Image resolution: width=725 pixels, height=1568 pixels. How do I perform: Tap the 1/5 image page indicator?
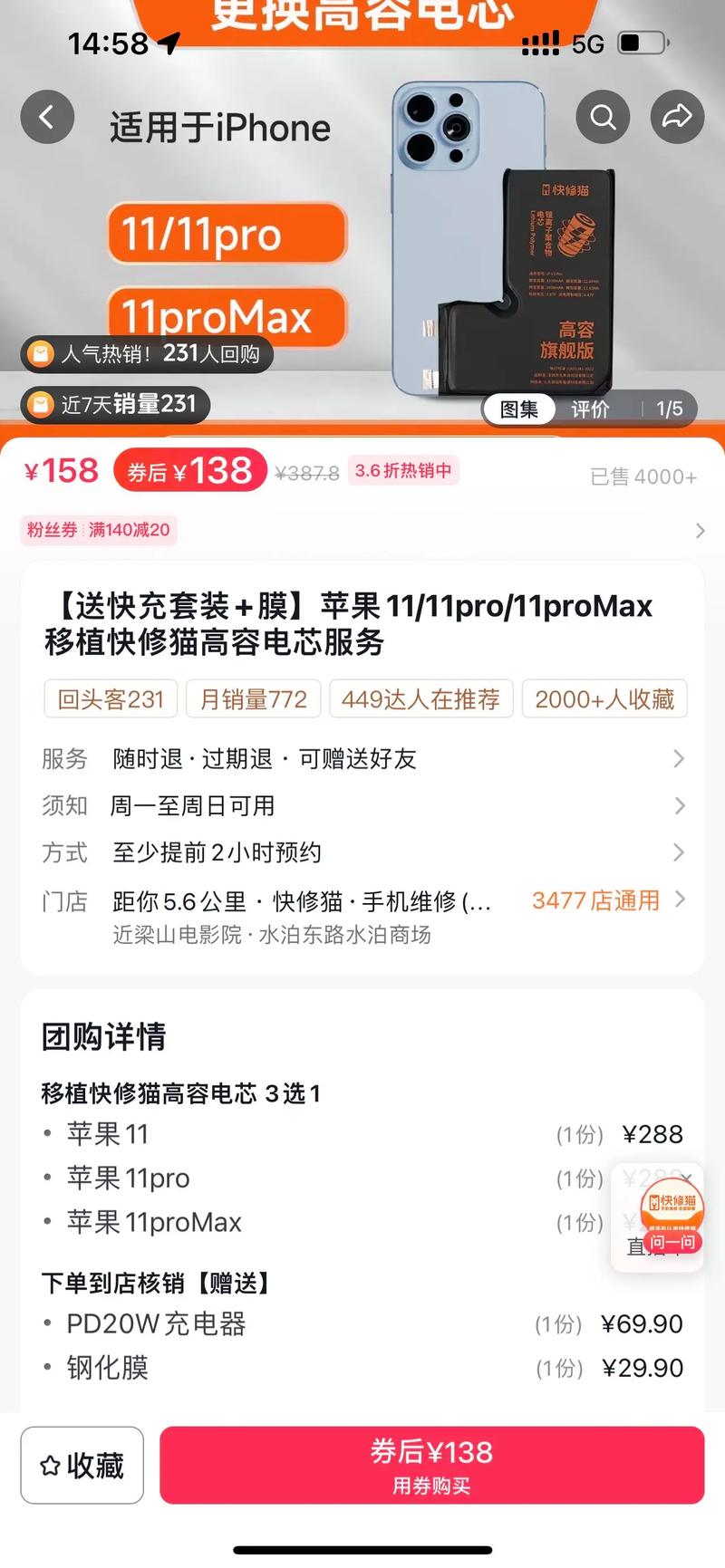(x=669, y=409)
